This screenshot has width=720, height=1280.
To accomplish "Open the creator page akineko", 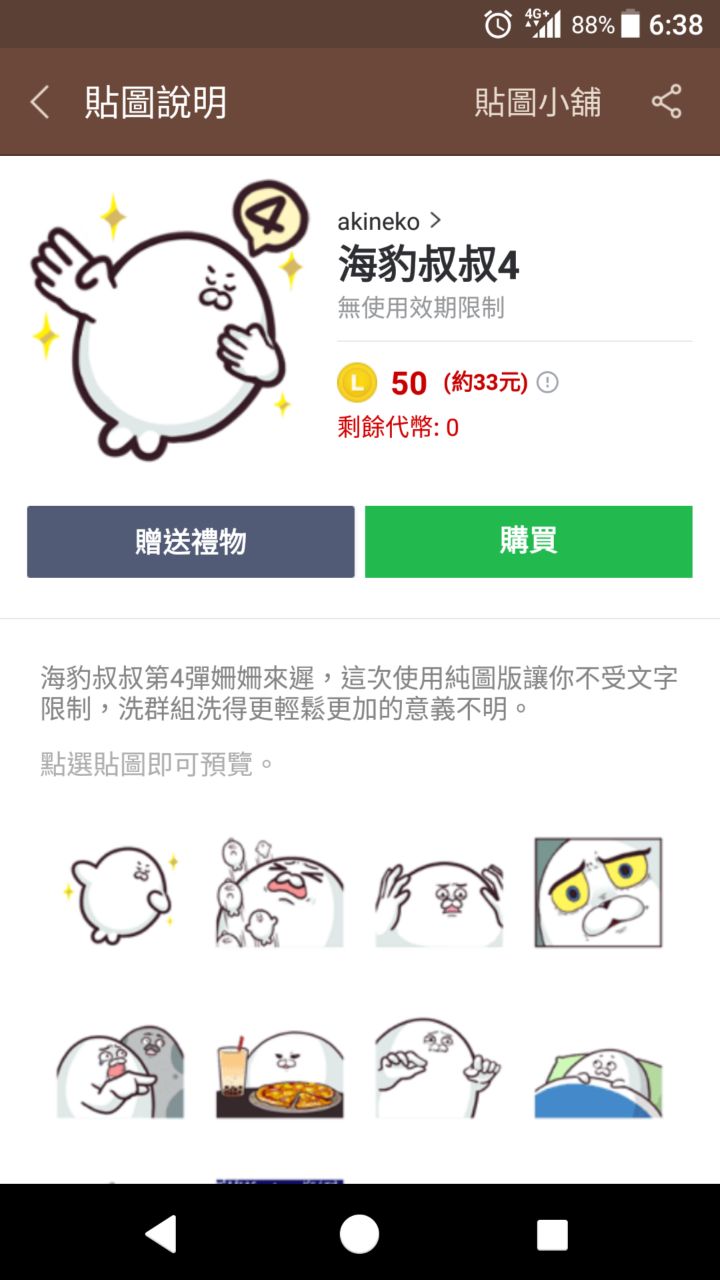I will pyautogui.click(x=388, y=221).
